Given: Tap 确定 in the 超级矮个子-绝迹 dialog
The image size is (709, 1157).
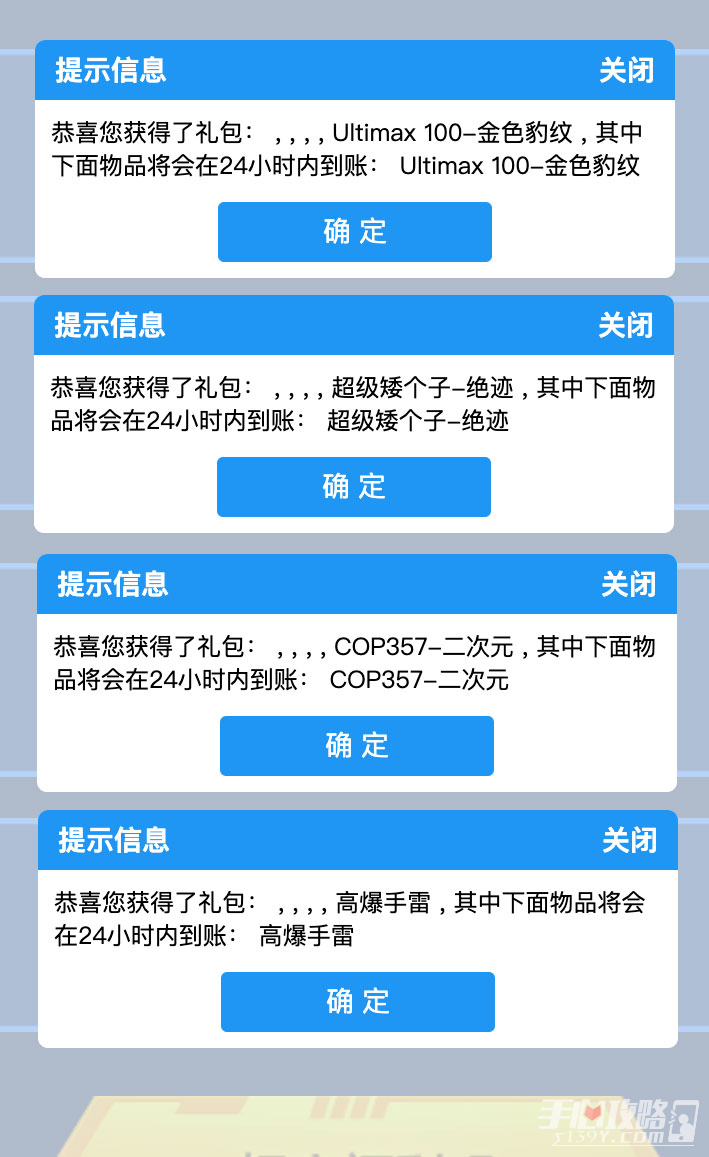Looking at the screenshot, I should (x=354, y=487).
